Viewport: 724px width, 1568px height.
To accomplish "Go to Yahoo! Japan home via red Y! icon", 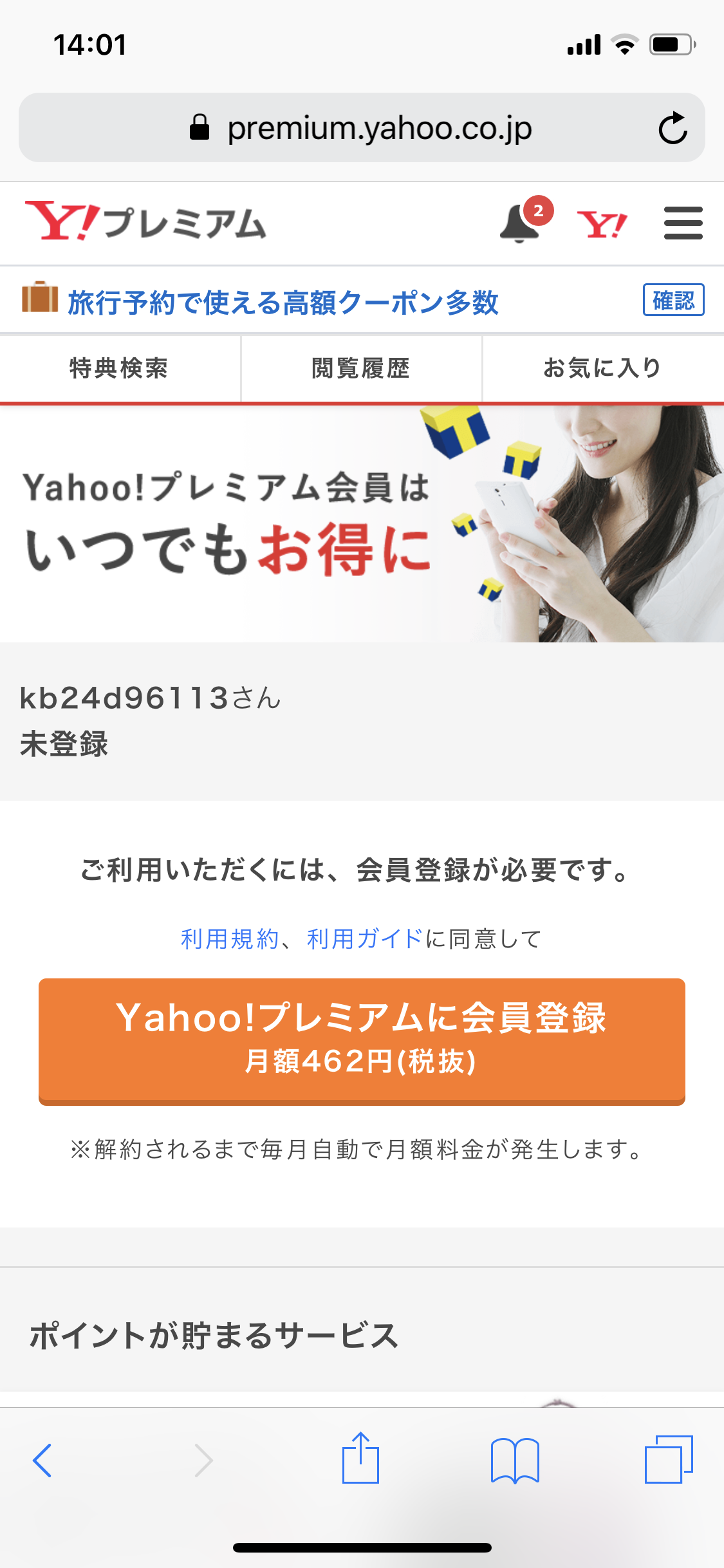I will click(602, 225).
